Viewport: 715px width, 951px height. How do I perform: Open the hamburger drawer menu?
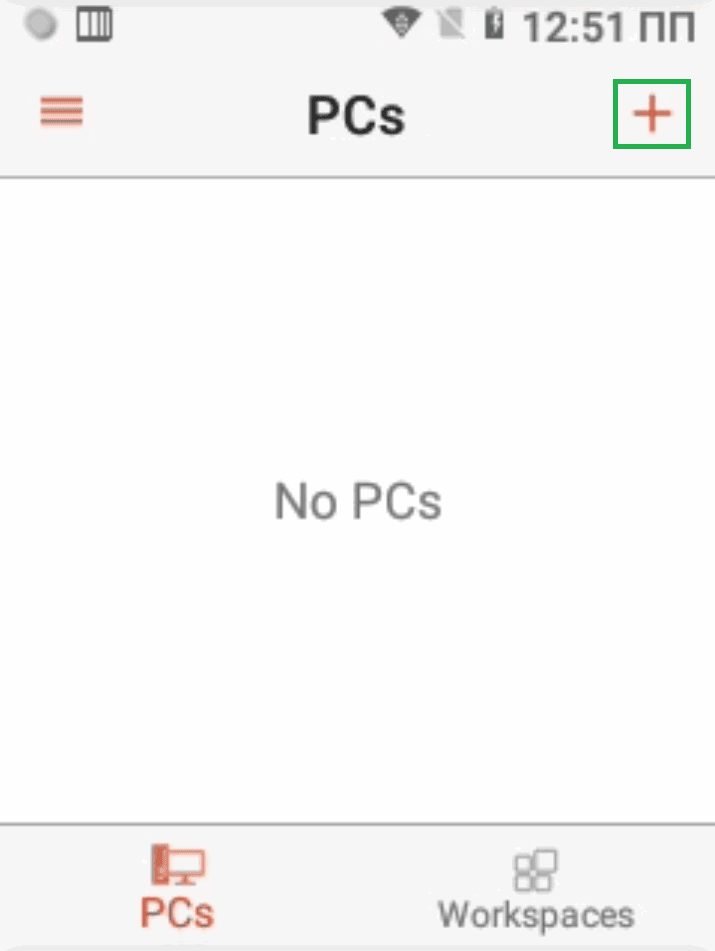coord(61,112)
